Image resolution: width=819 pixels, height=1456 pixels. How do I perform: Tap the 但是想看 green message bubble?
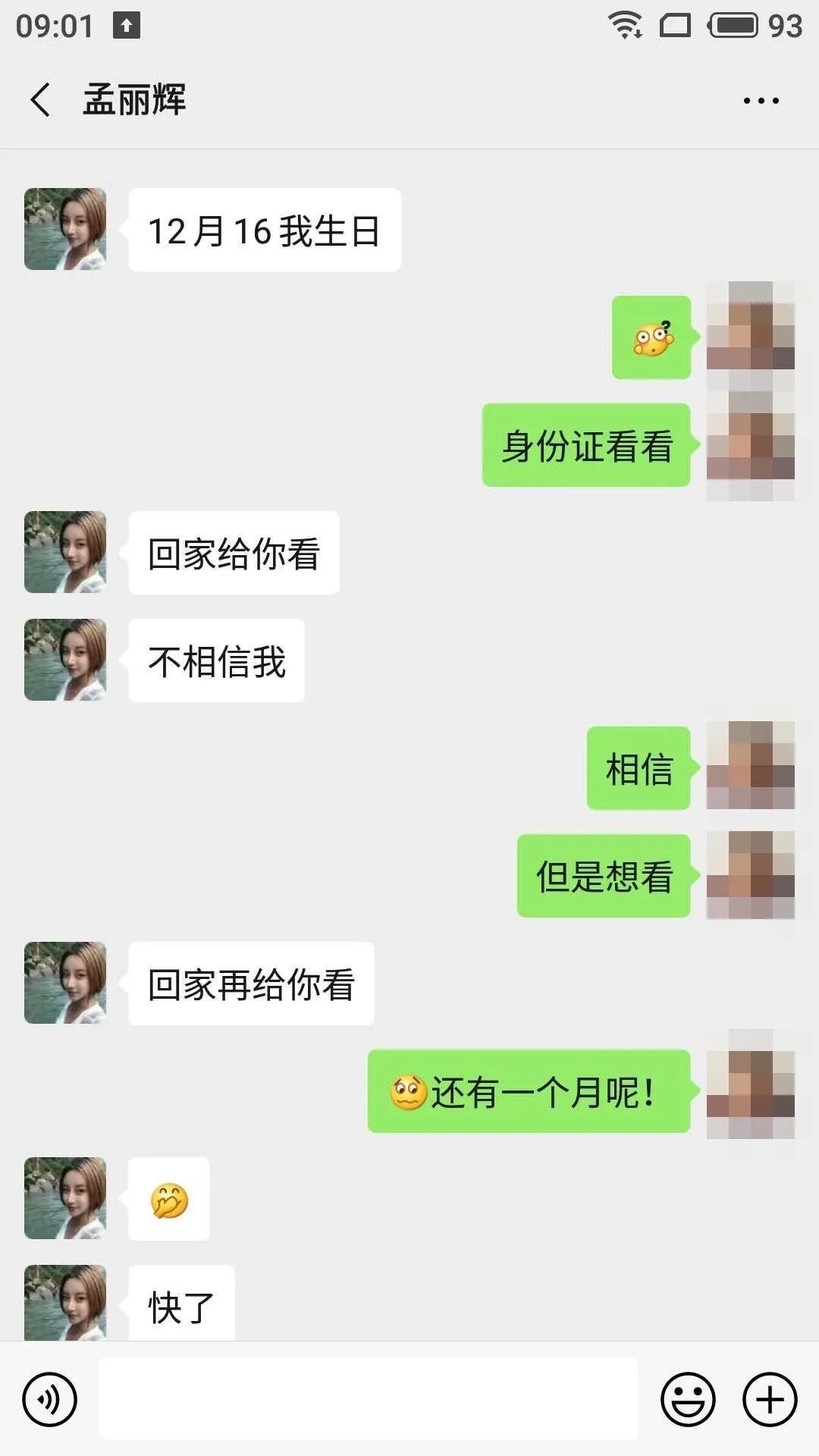click(603, 876)
